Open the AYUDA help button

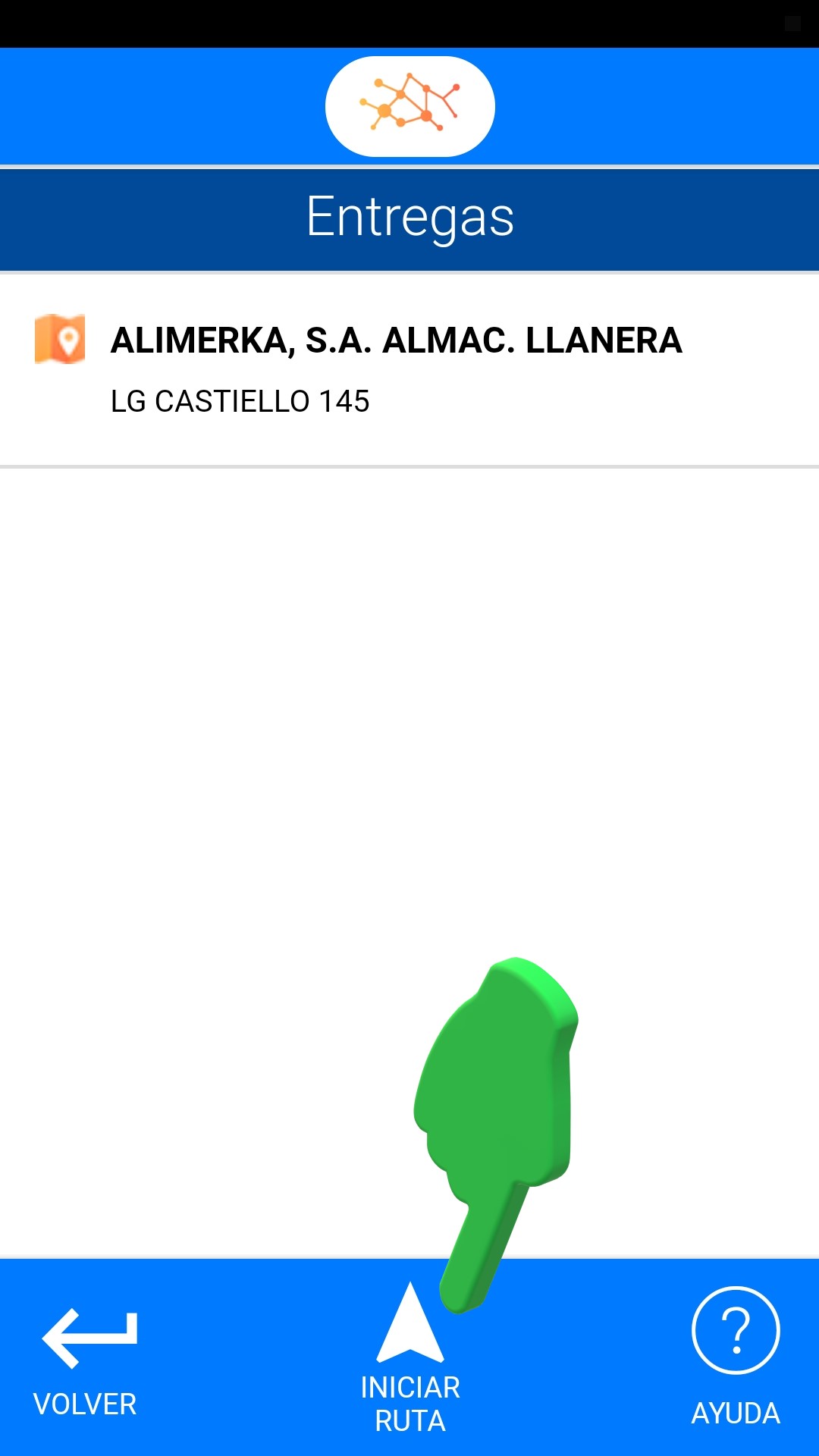735,1357
